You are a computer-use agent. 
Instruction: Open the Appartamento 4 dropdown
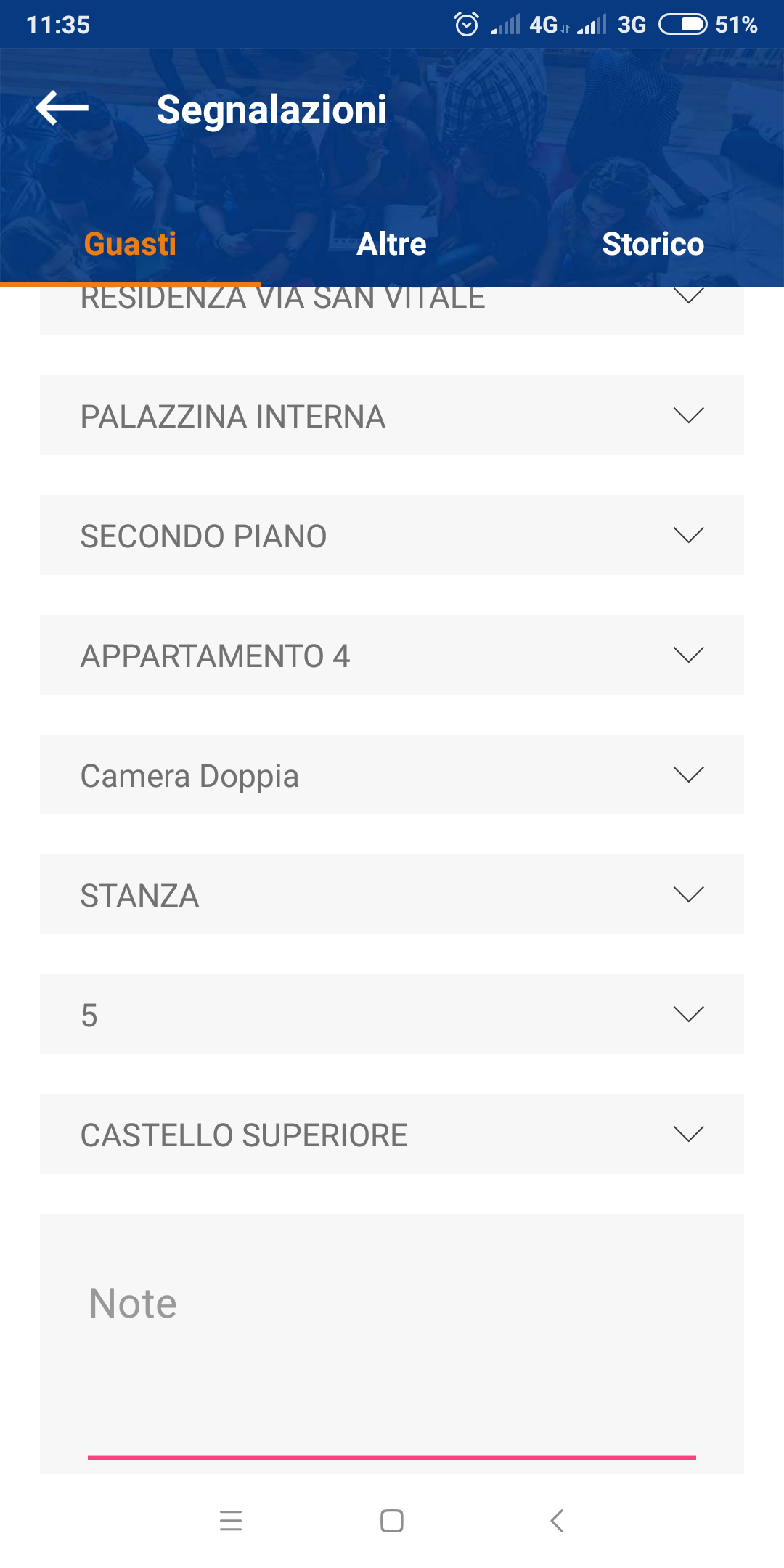(x=392, y=655)
